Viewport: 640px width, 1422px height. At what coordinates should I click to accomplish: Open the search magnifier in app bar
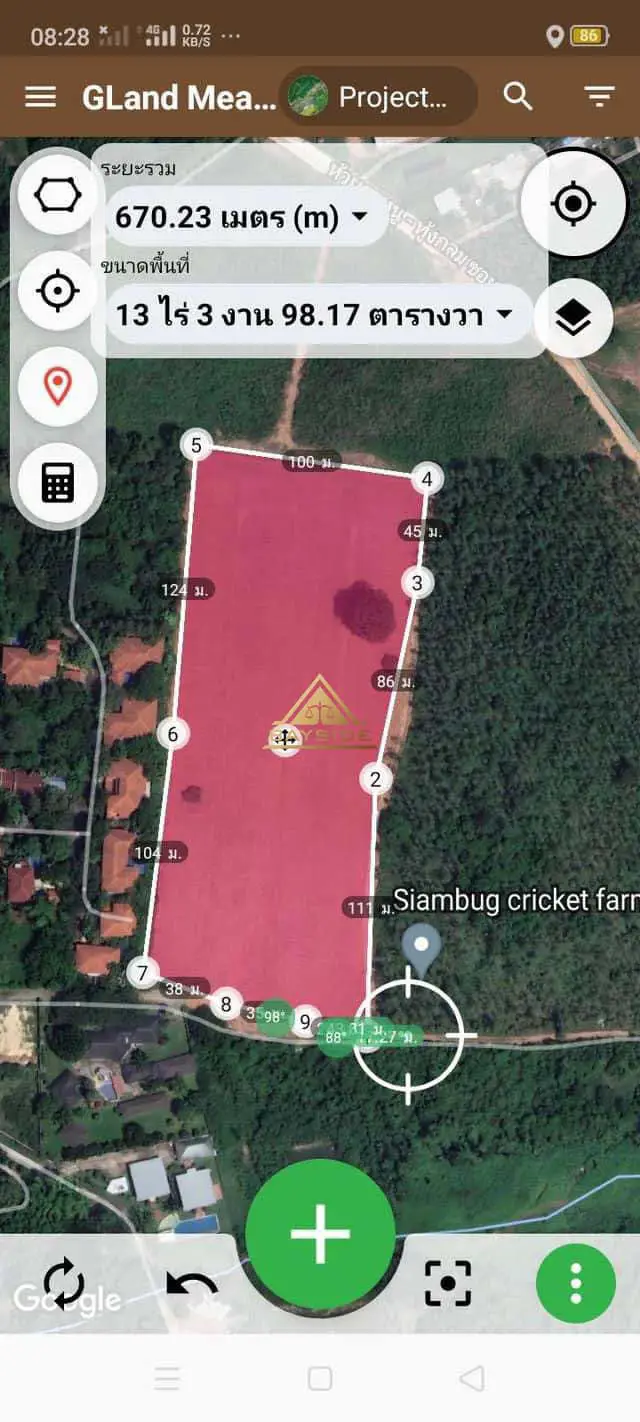coord(517,97)
